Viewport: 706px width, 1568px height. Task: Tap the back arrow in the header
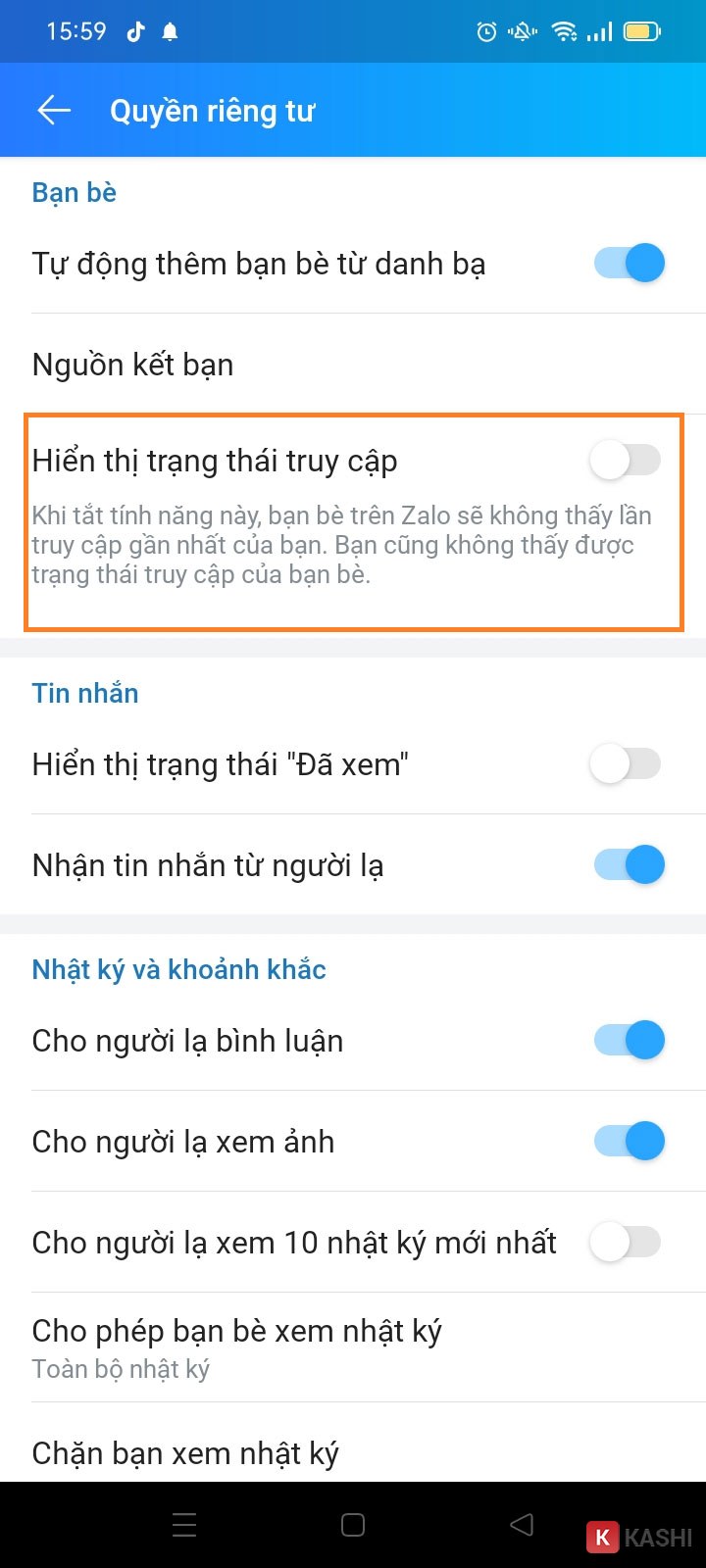53,110
